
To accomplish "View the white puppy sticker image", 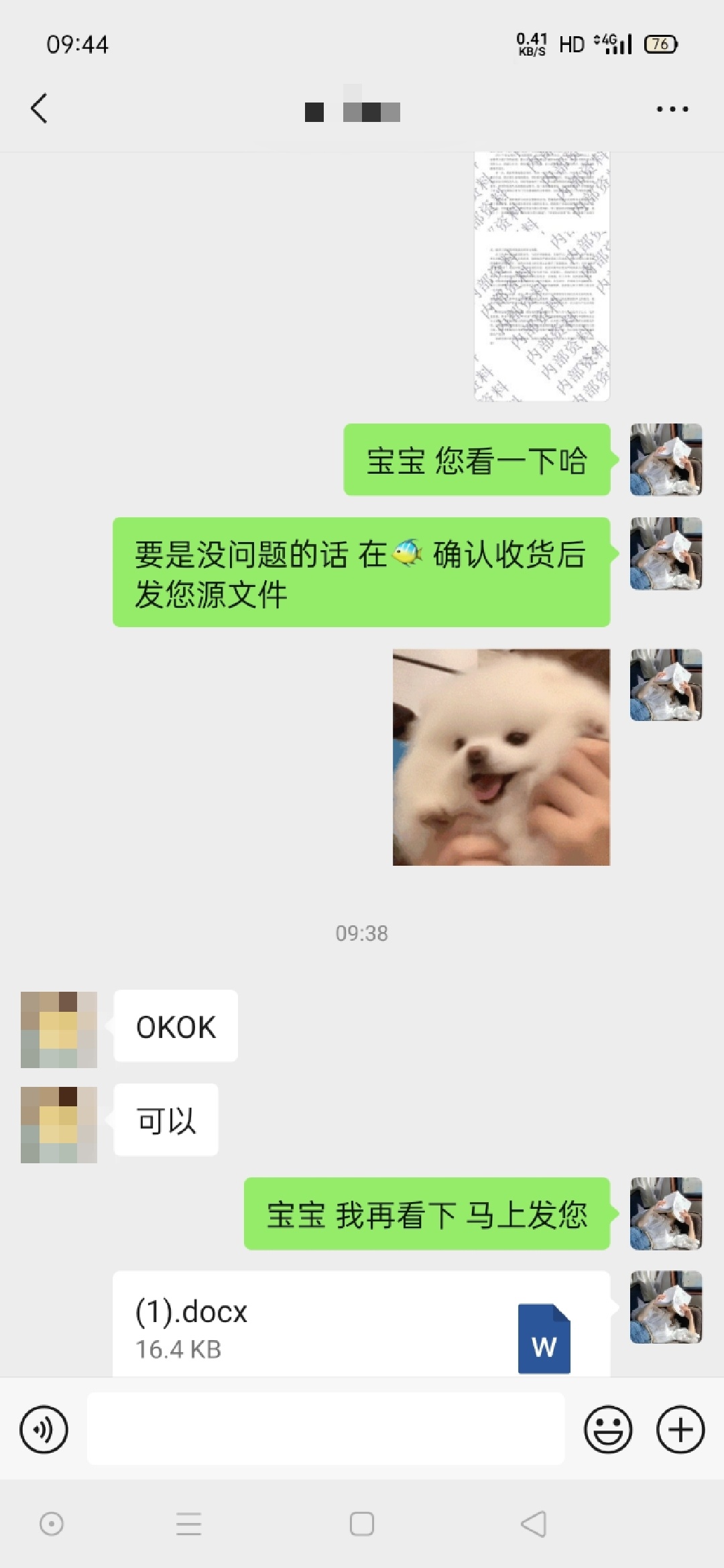I will [x=501, y=757].
